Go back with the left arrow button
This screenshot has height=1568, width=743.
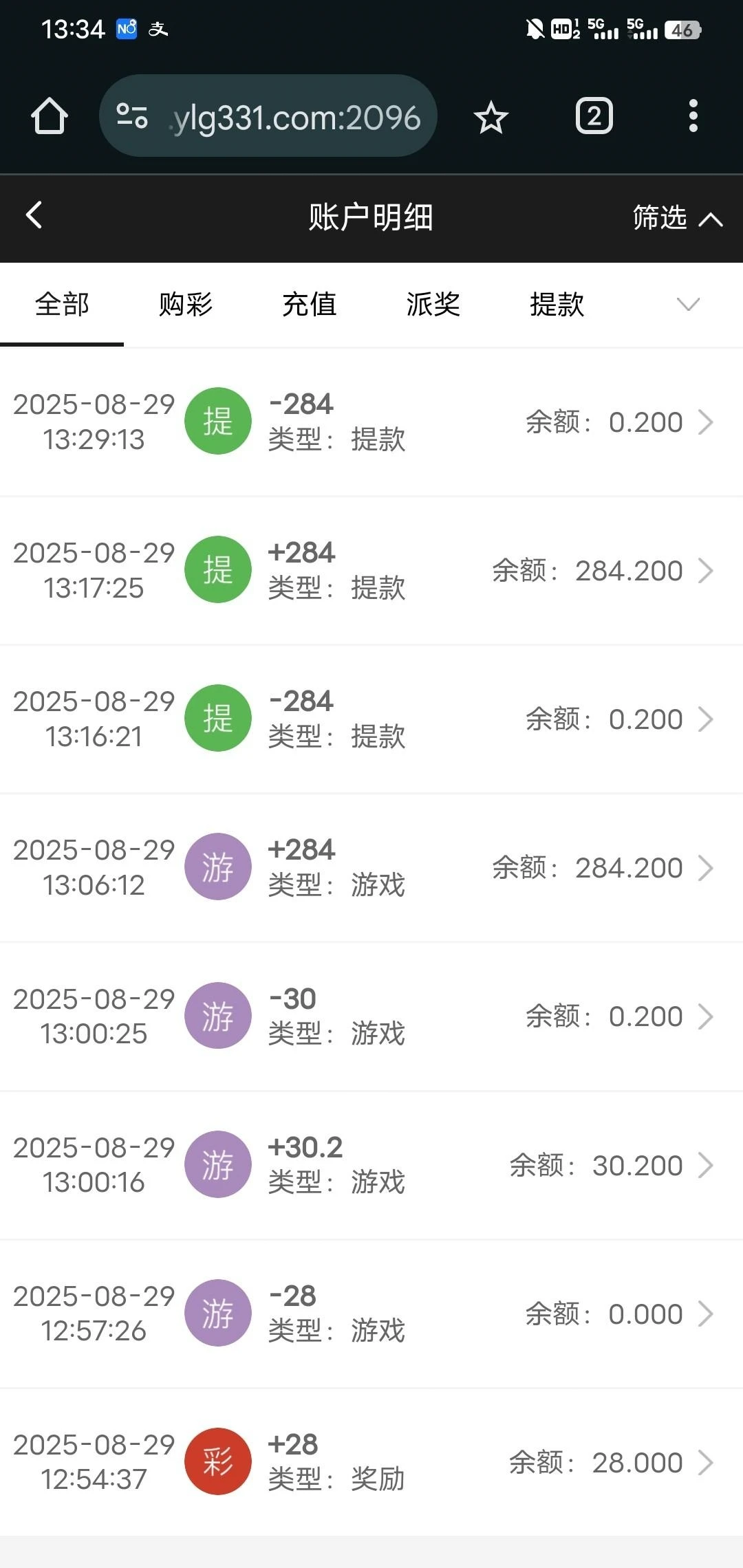(33, 215)
